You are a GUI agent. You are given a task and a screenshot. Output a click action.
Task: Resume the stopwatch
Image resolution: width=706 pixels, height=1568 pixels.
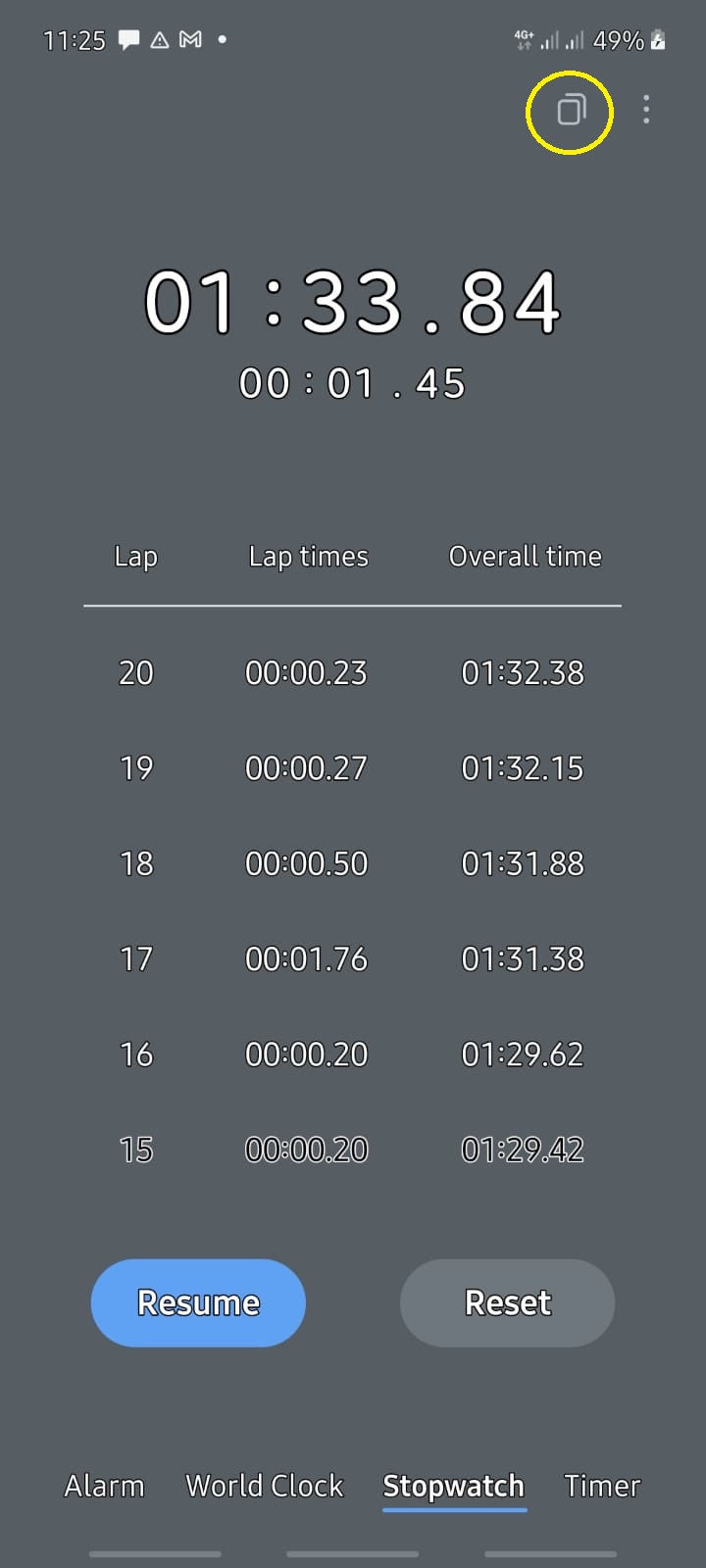(198, 1302)
